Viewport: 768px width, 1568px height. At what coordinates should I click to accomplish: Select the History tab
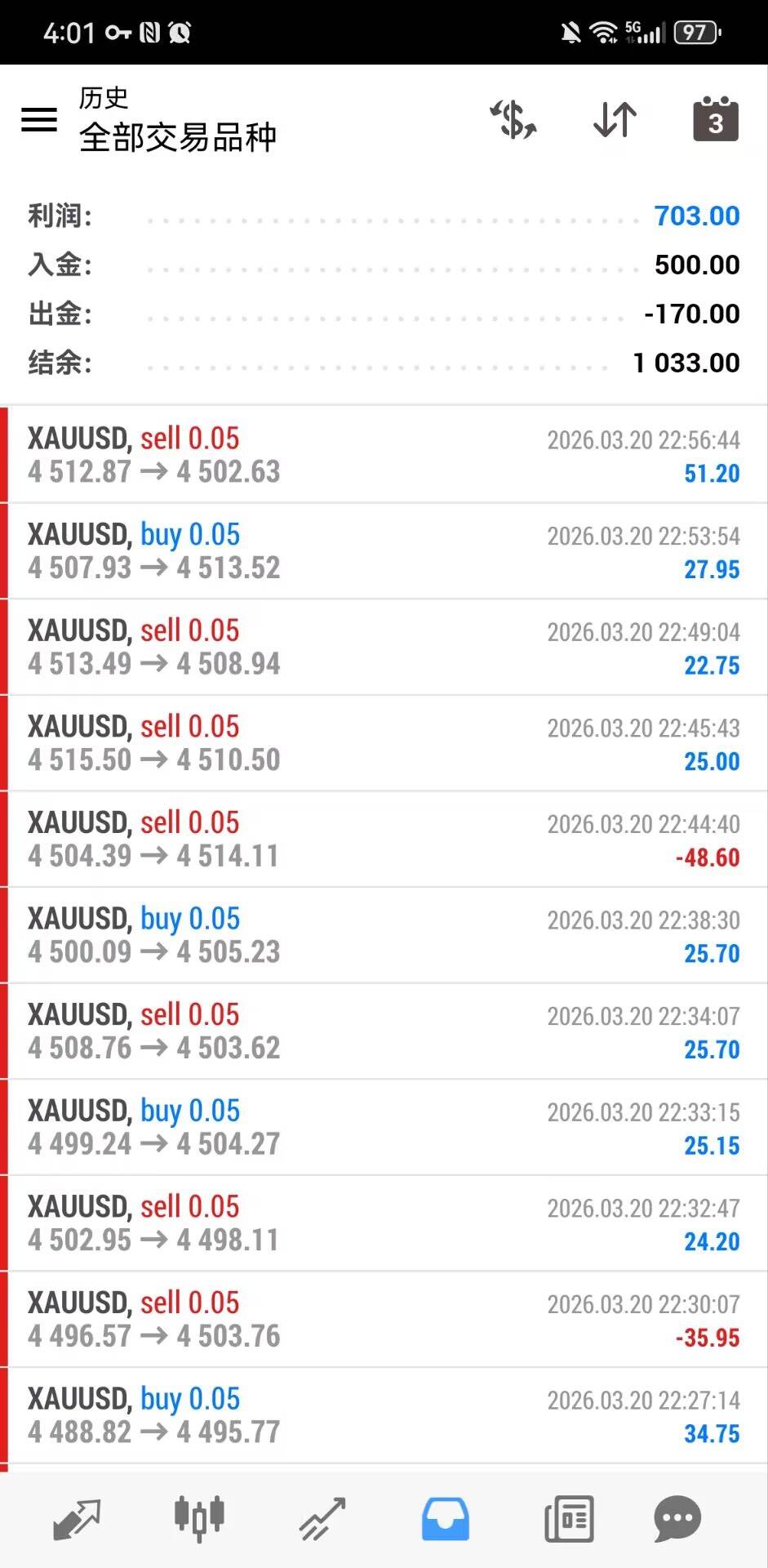446,1519
